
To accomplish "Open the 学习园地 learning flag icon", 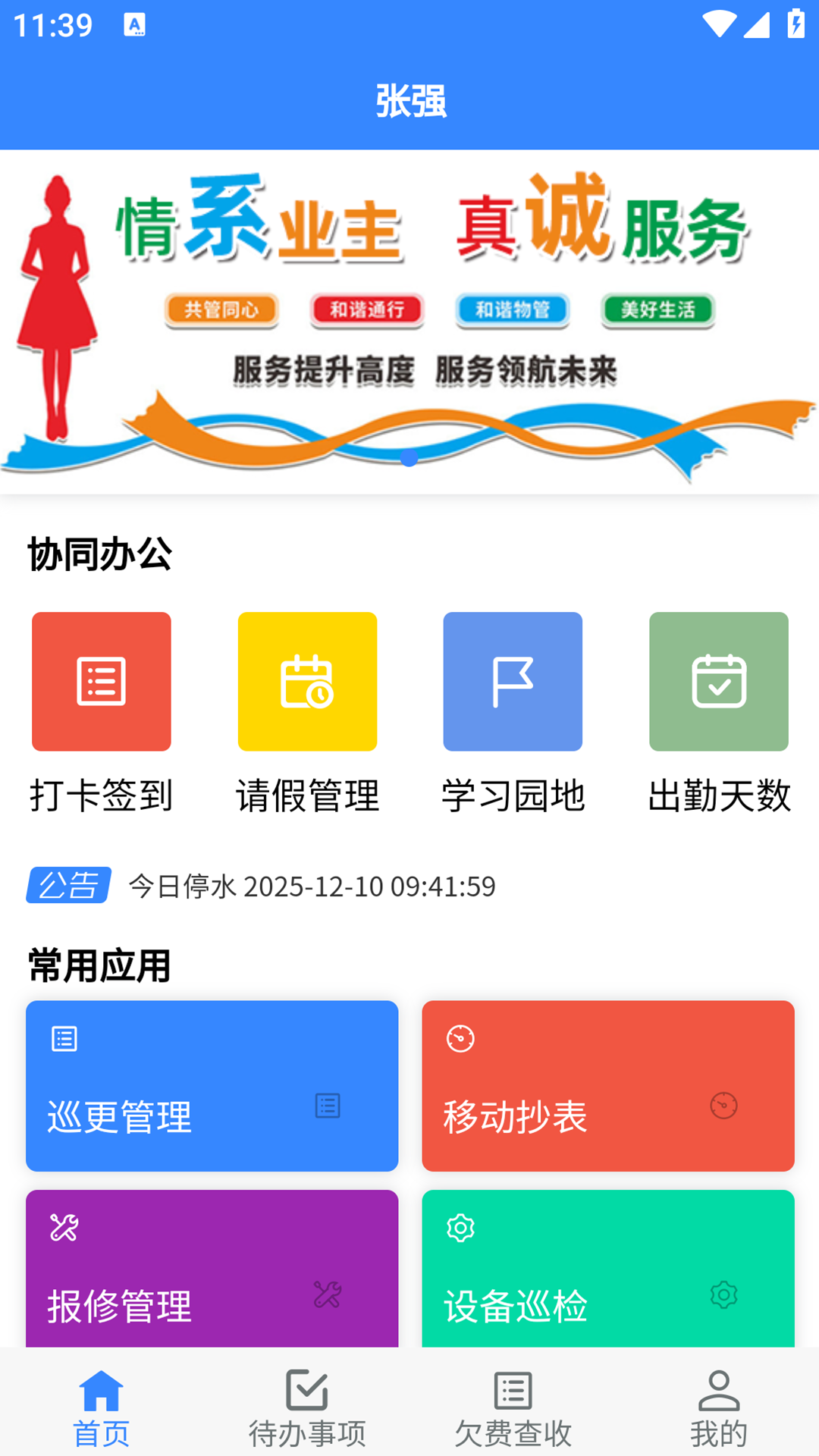I will 513,680.
